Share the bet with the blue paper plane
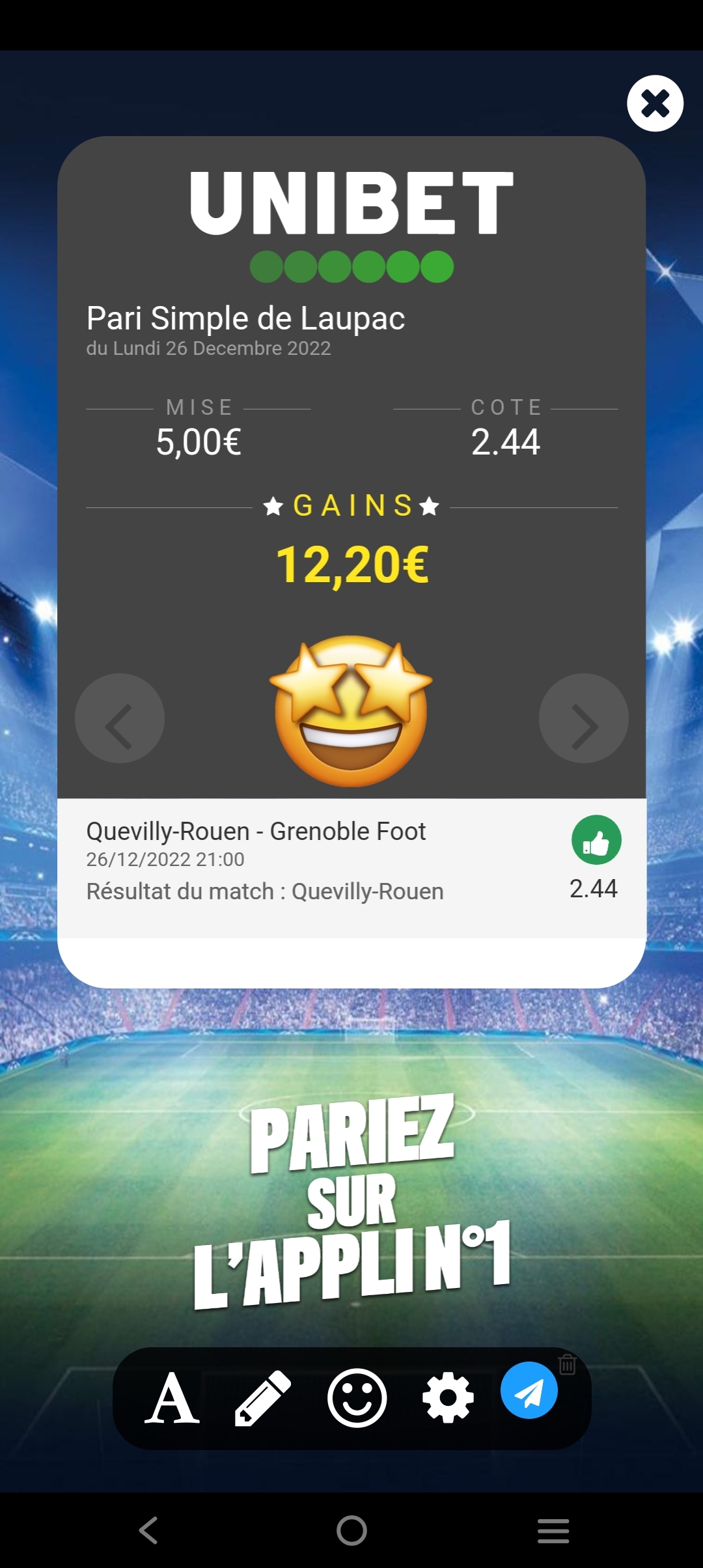The width and height of the screenshot is (703, 1568). click(529, 1390)
